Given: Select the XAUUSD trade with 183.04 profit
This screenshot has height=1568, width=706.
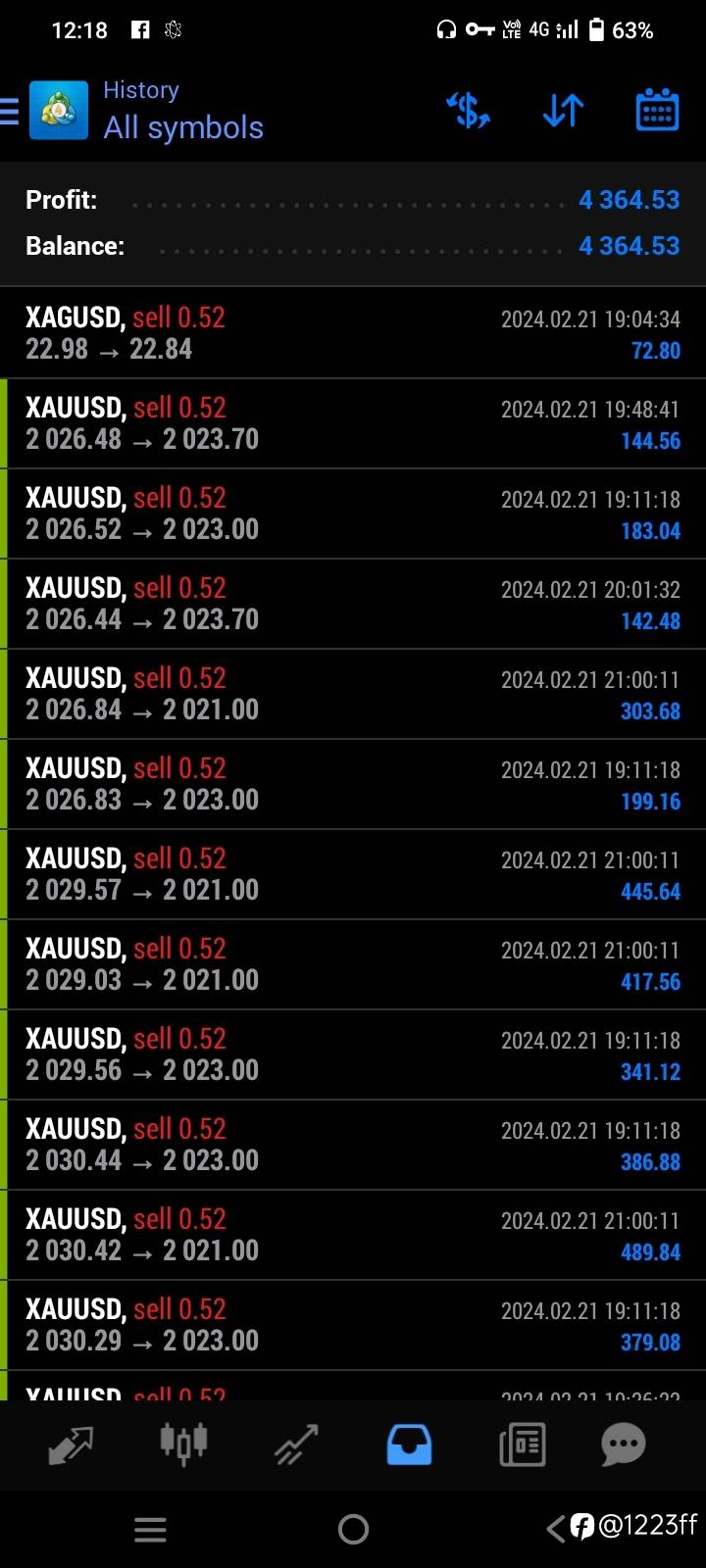Looking at the screenshot, I should tap(353, 514).
